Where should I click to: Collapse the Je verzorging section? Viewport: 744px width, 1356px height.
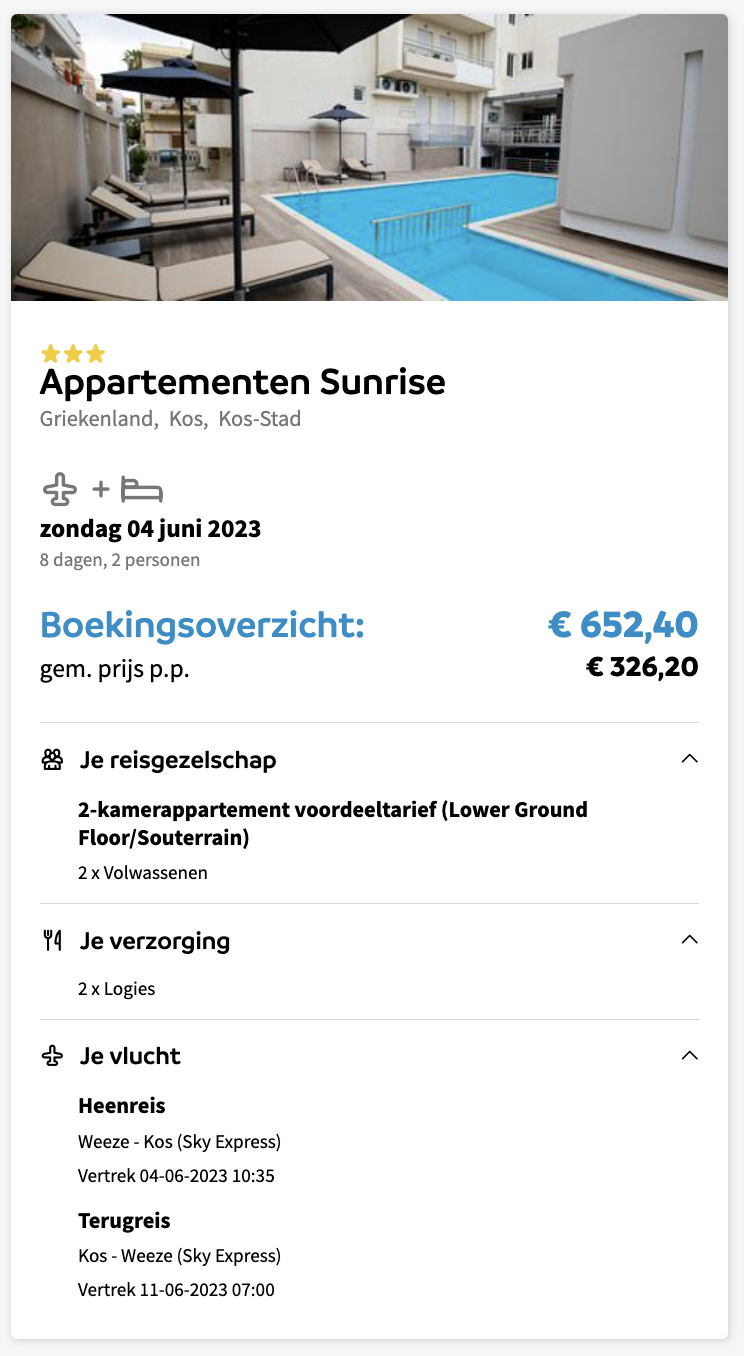point(689,940)
